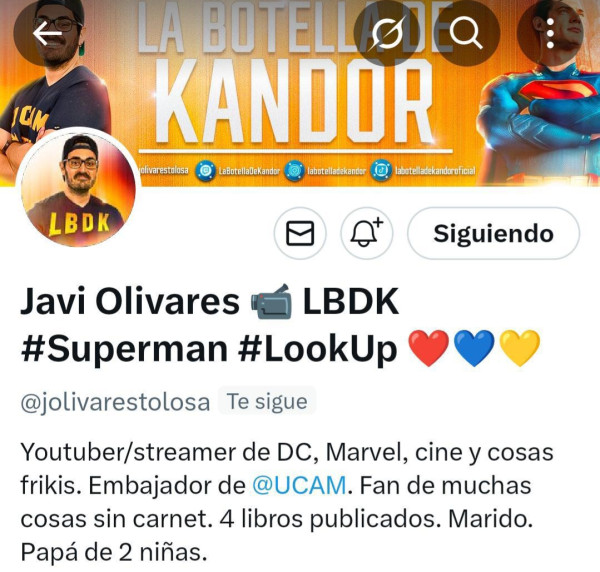The height and width of the screenshot is (572, 600).
Task: Open the three-dot overflow menu
Action: click(550, 33)
